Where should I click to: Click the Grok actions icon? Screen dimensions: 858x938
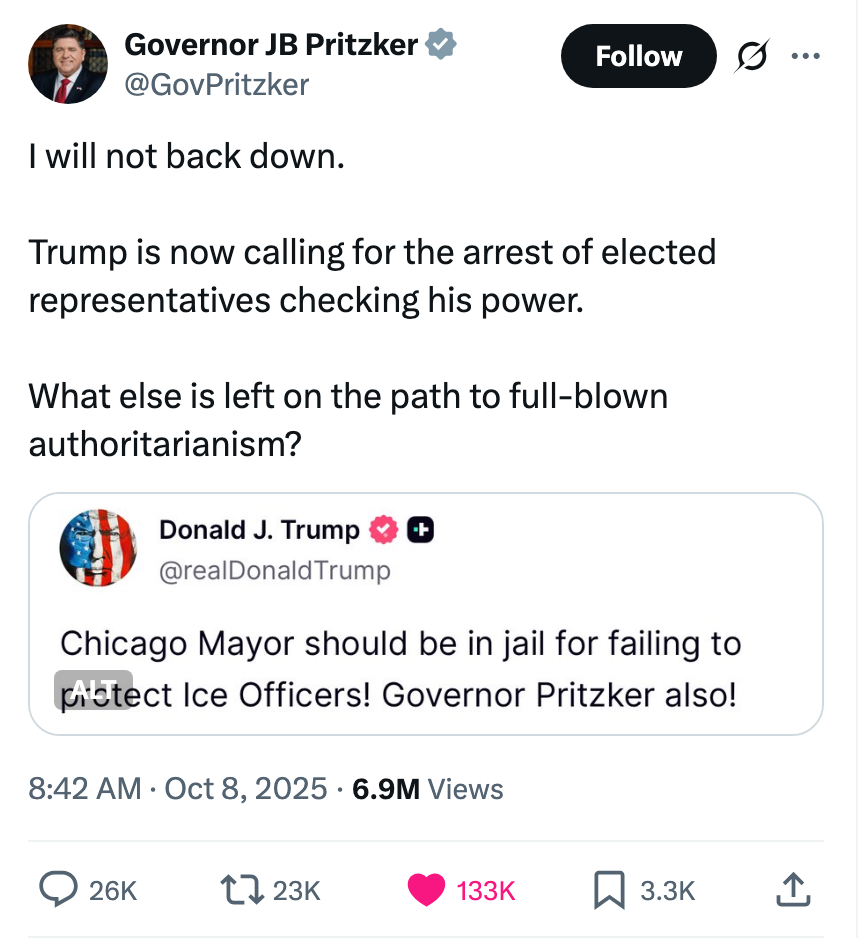point(752,56)
